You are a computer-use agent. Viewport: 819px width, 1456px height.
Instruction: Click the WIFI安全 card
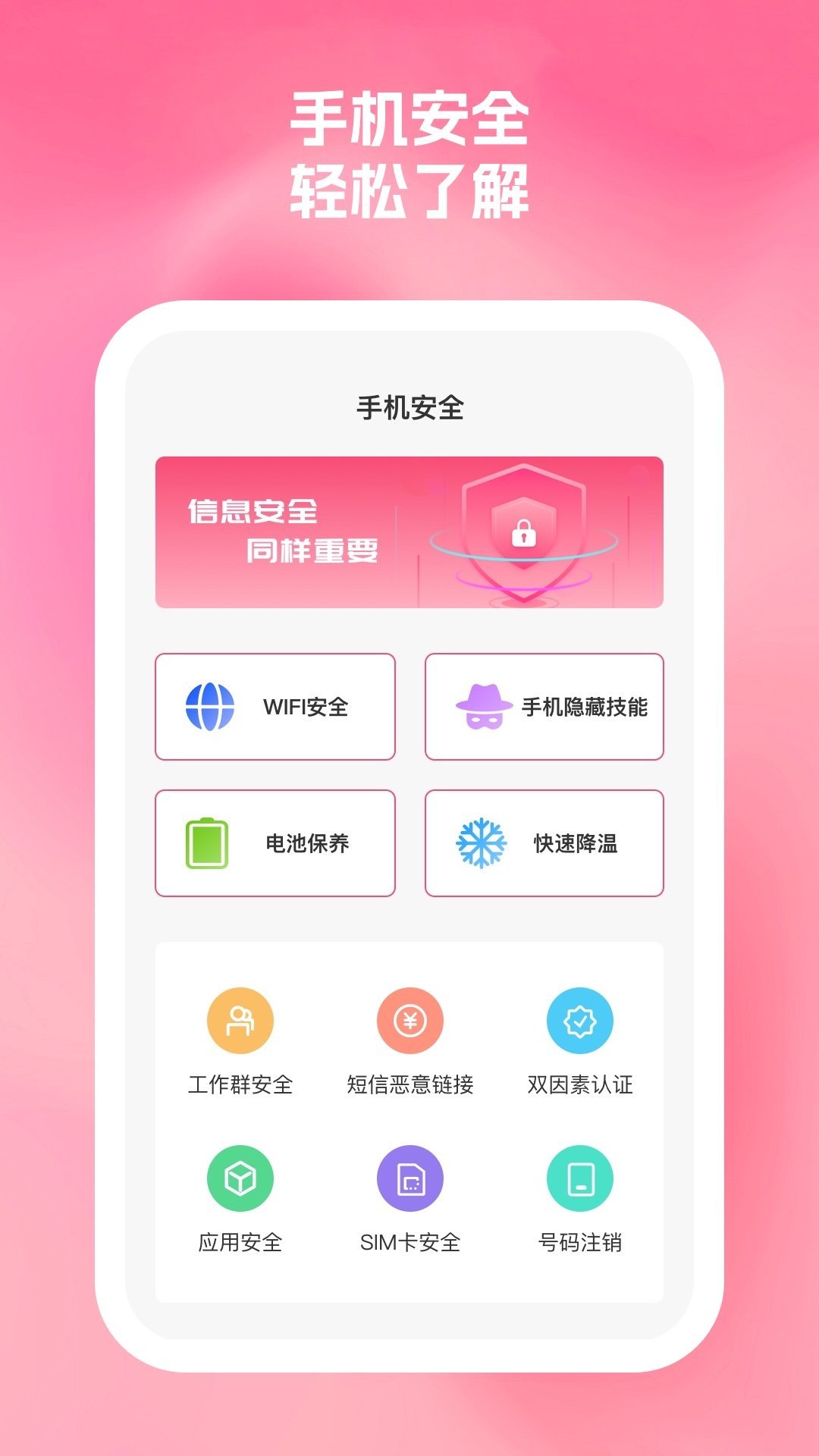tap(275, 706)
